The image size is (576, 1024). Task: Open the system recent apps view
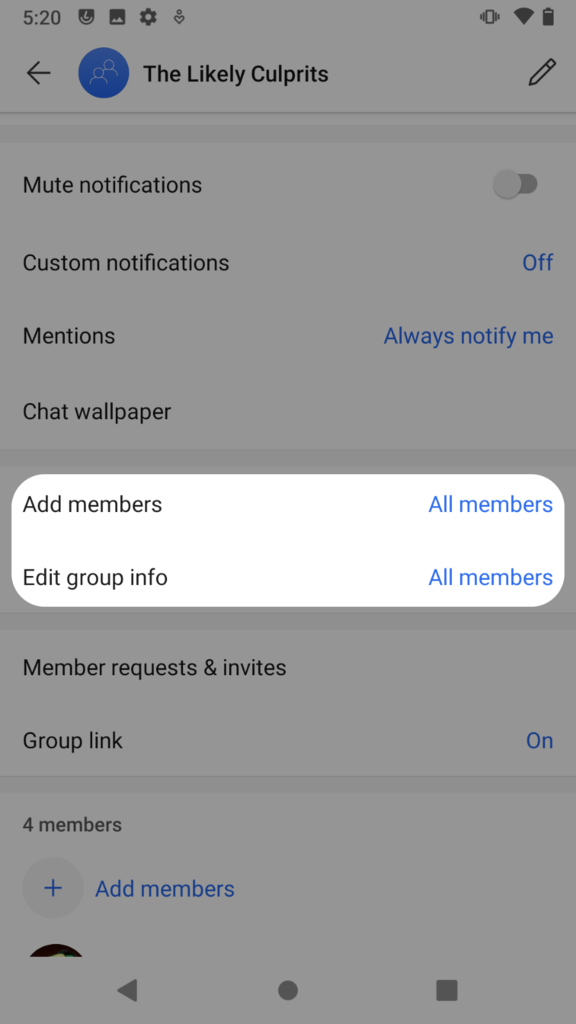447,990
